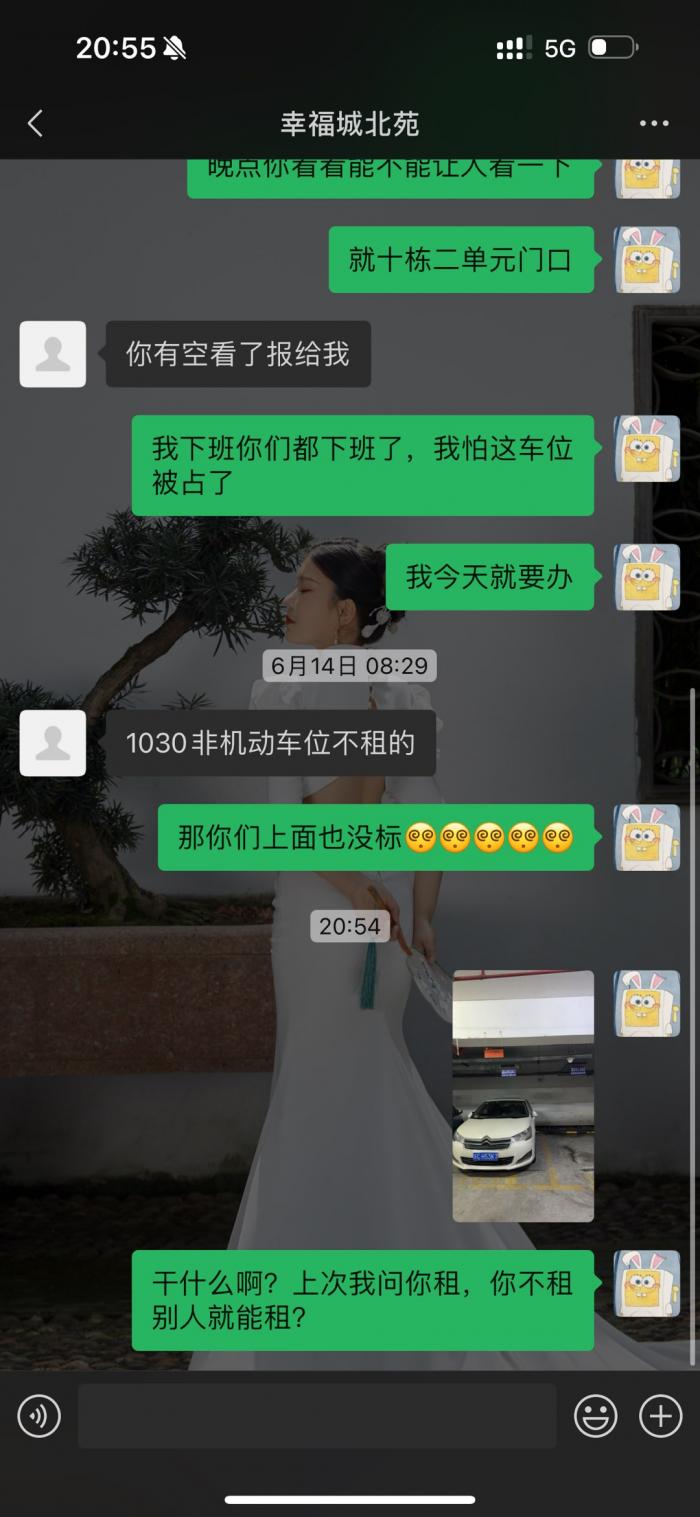Viewport: 700px width, 1517px height.
Task: View the sent parking lot photo
Action: tap(523, 1096)
